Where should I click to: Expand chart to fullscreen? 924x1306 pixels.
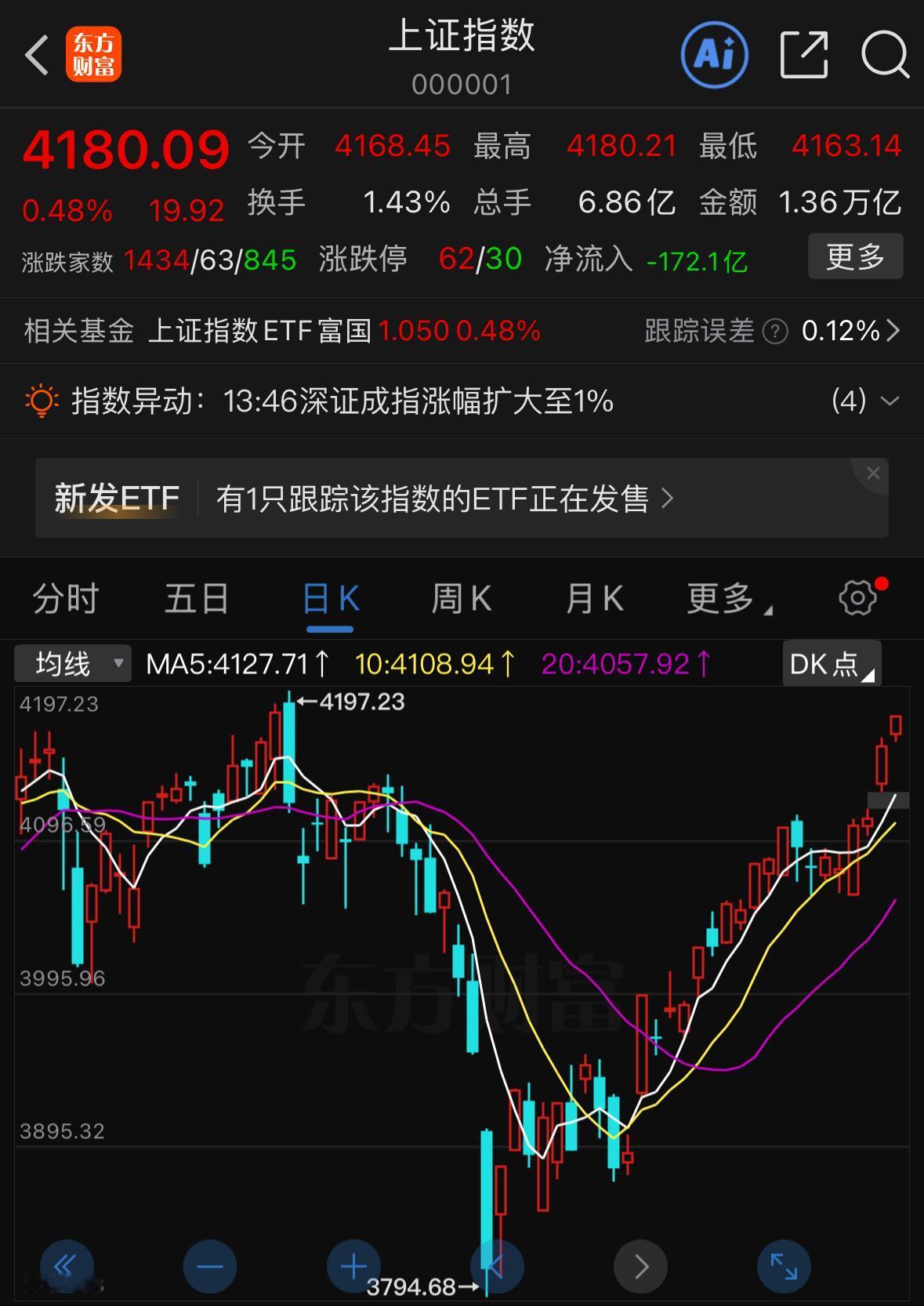click(784, 1266)
